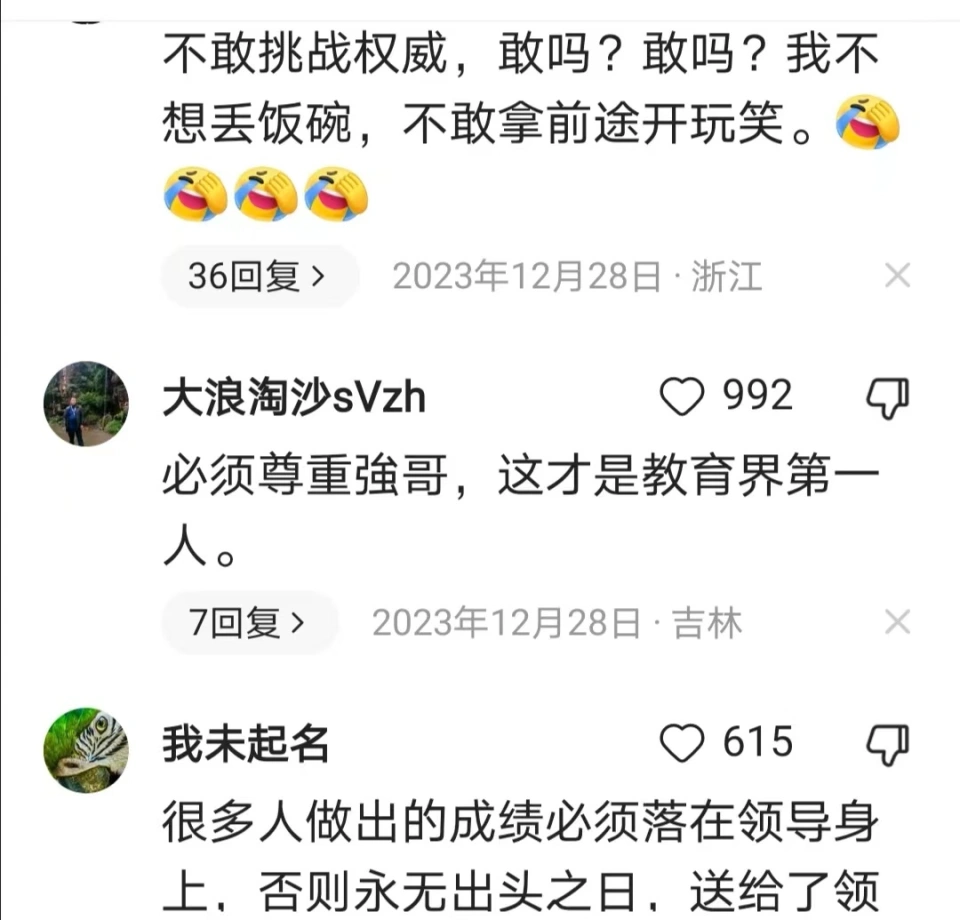Screen dimensions: 960x920
Task: Open username 我未起名
Action: tap(245, 744)
